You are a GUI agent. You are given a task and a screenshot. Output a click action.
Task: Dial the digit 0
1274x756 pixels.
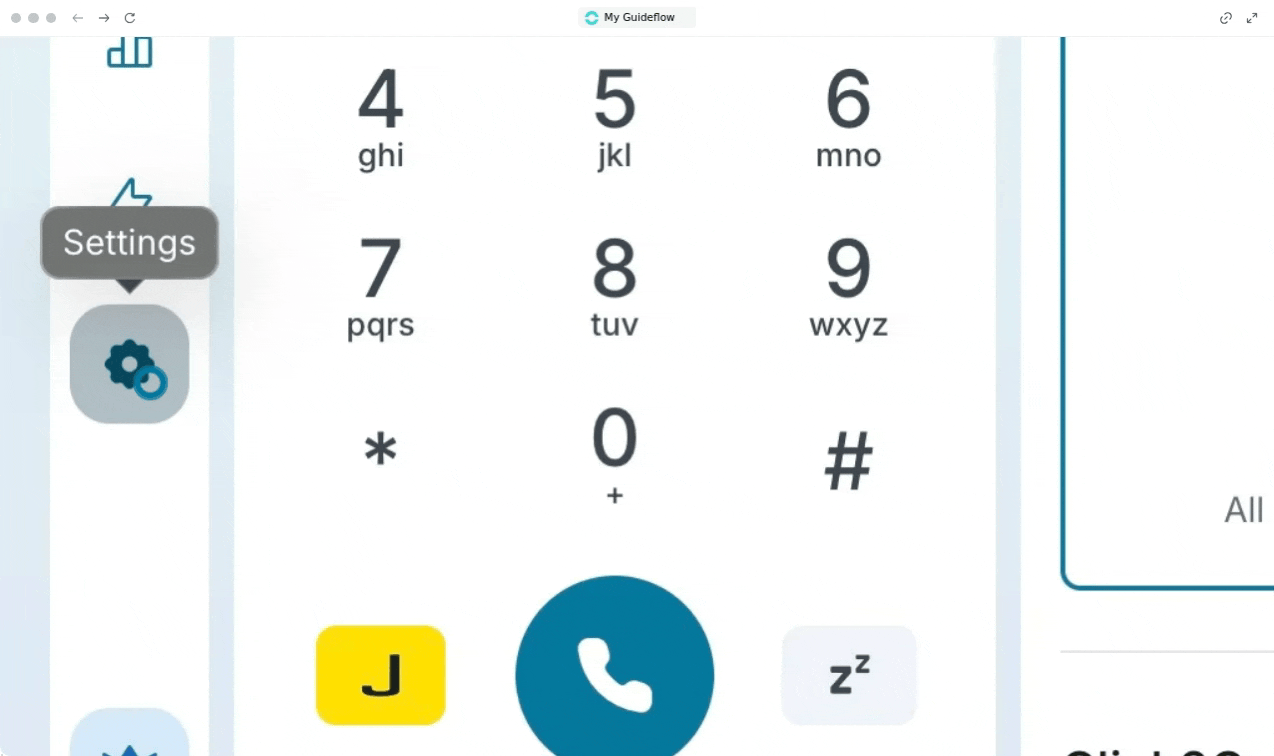(x=614, y=452)
